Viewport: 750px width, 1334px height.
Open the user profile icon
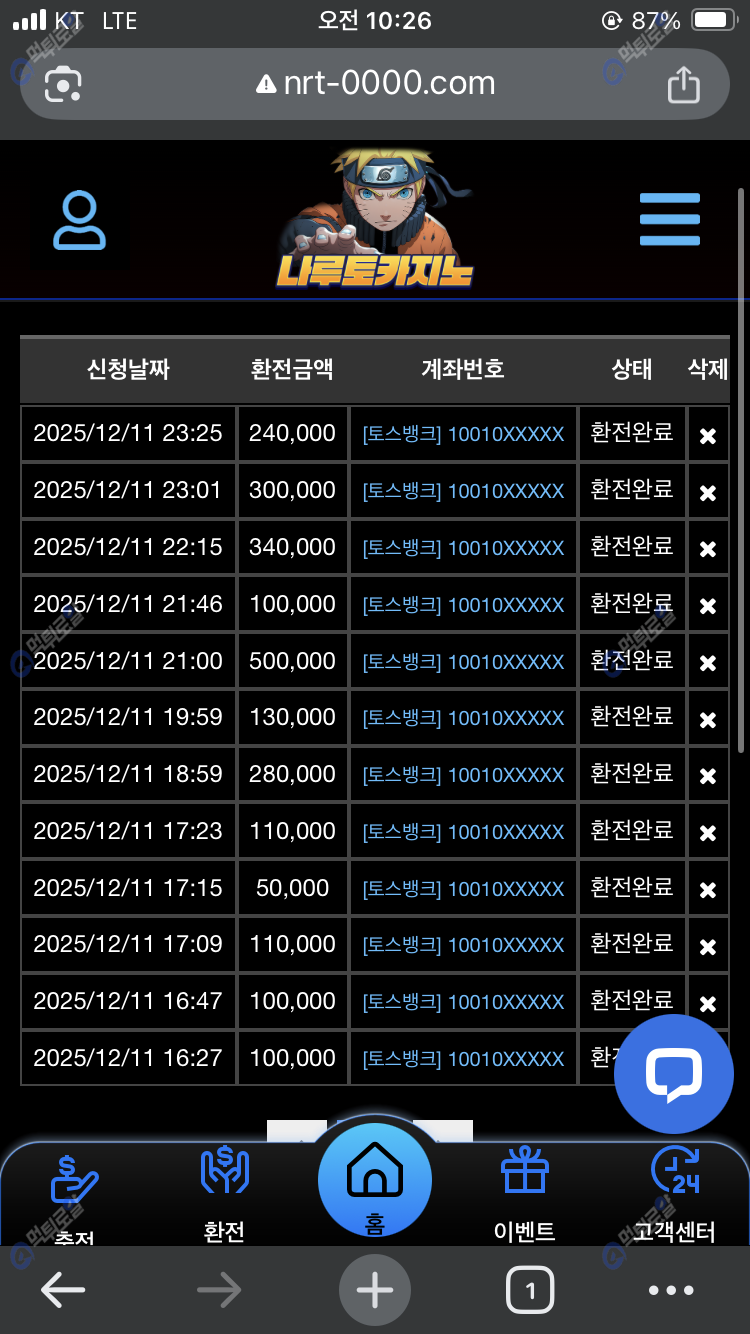coord(79,221)
